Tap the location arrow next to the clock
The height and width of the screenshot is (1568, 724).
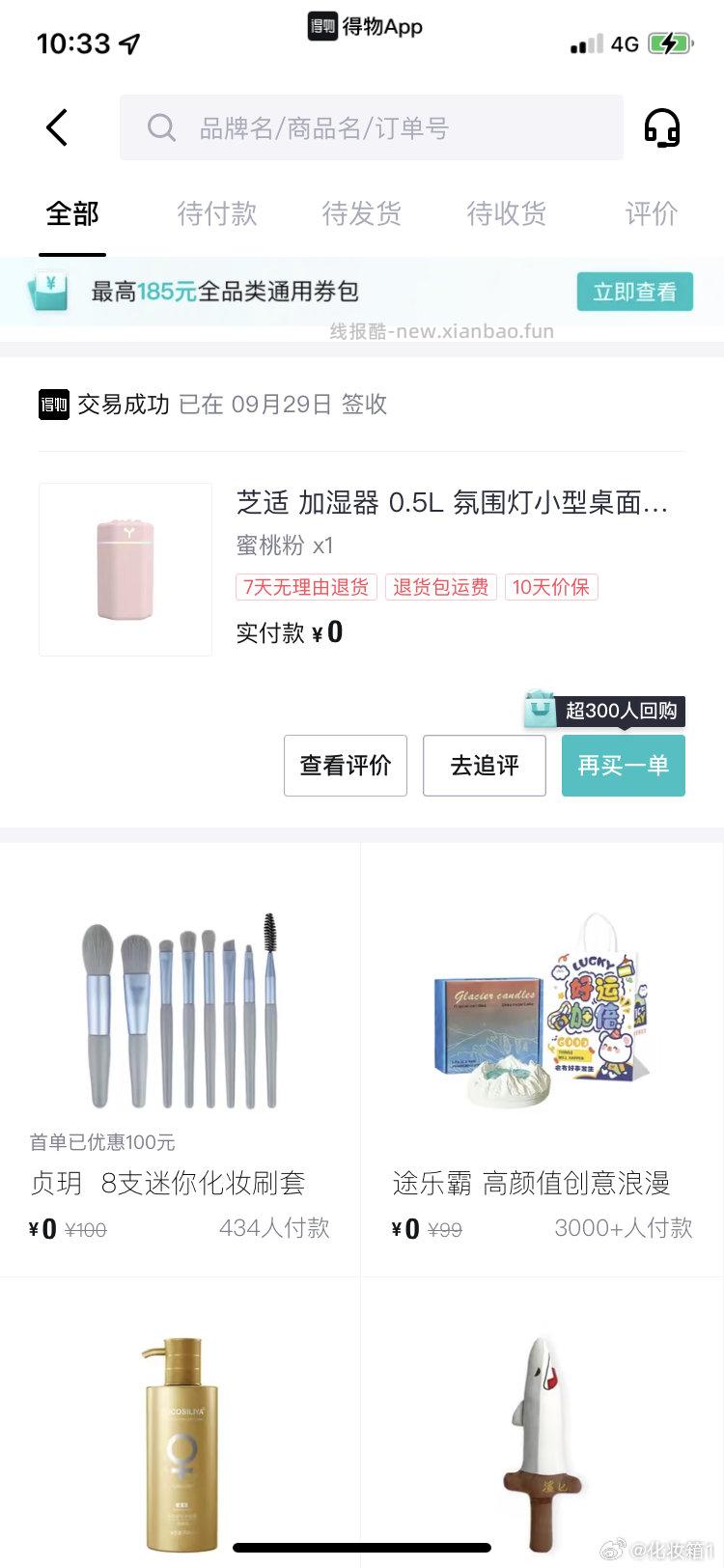coord(129,42)
